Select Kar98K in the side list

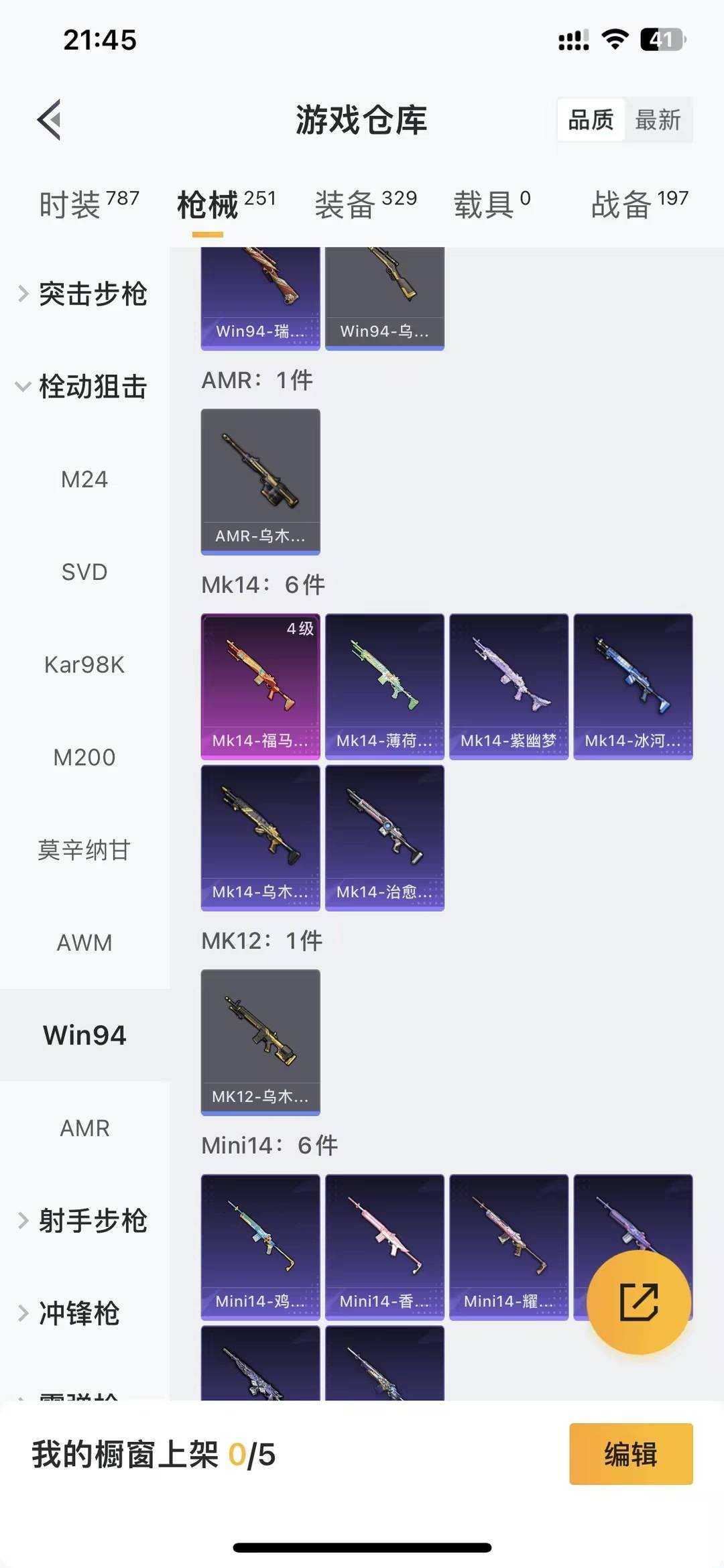pos(84,664)
